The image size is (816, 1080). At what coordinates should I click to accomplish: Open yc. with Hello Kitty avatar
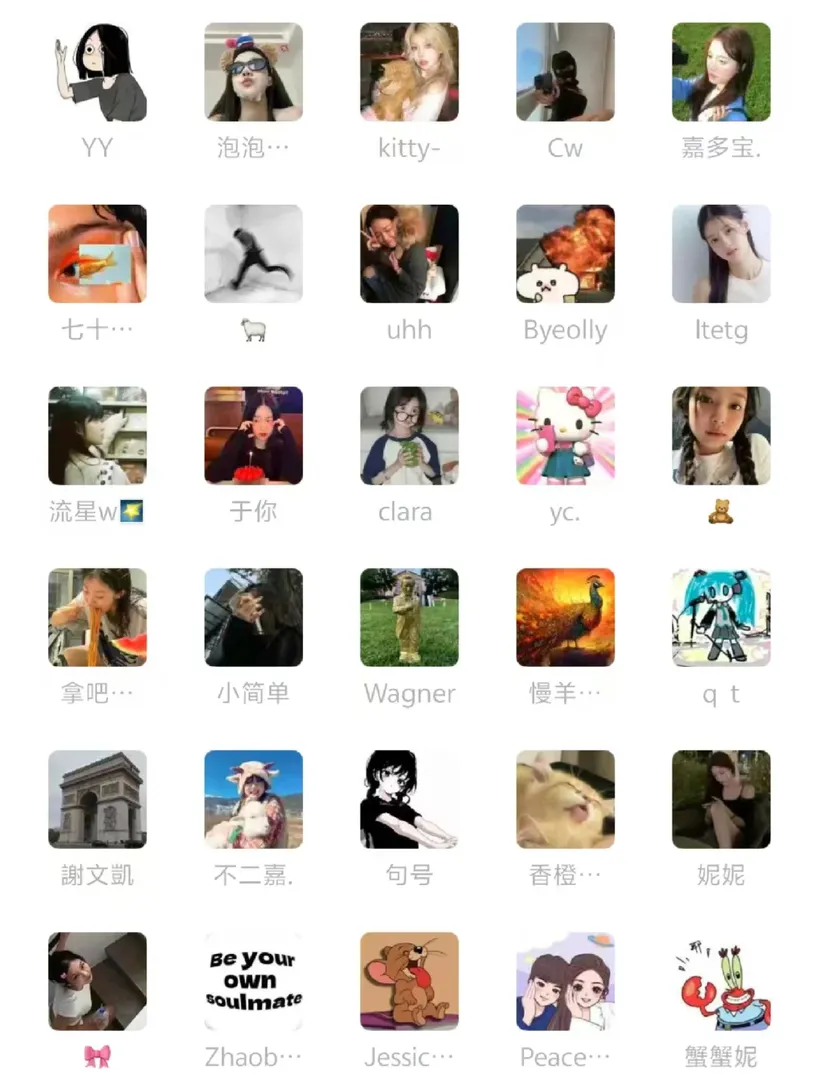tap(565, 436)
